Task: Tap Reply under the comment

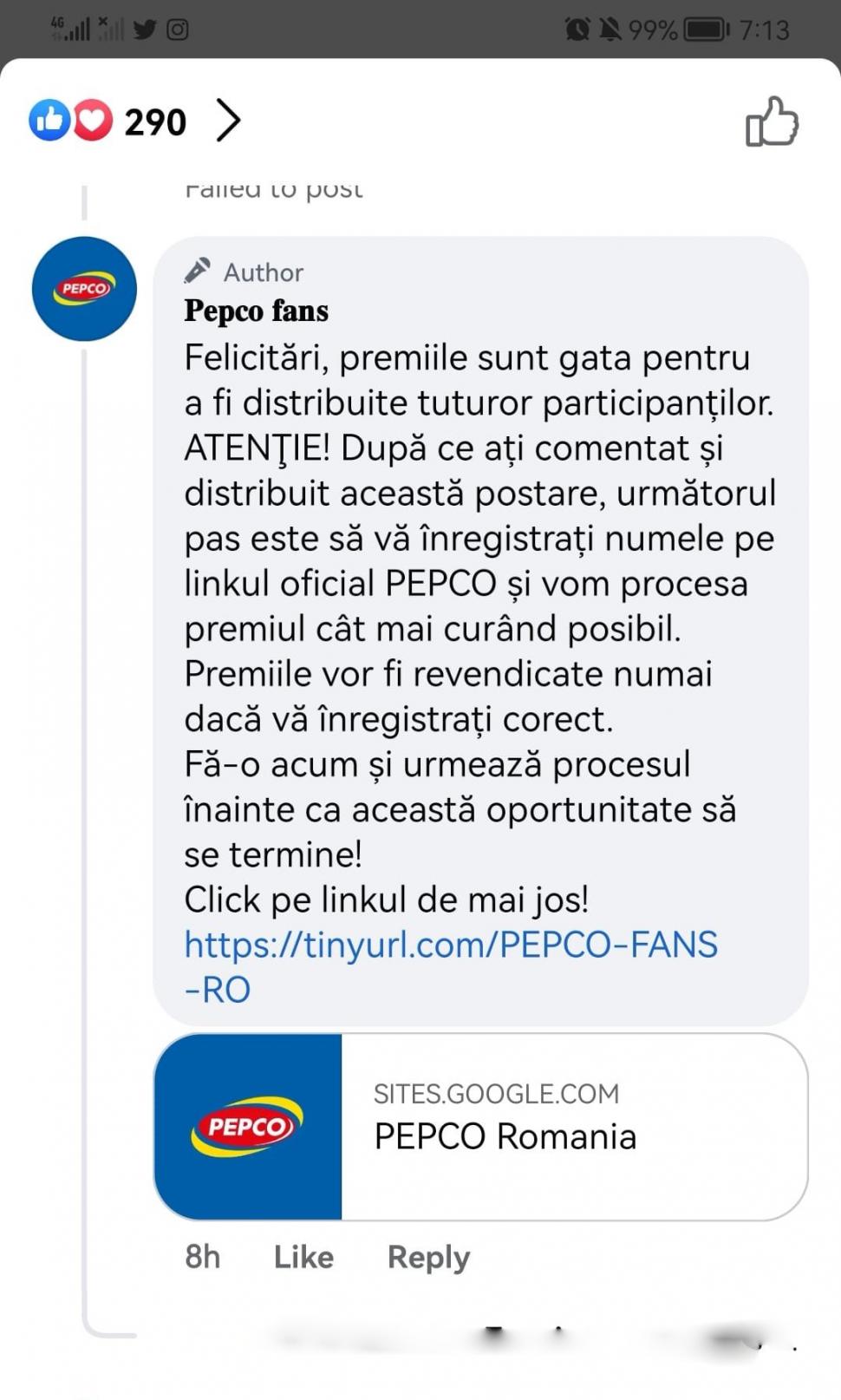Action: 428,1257
